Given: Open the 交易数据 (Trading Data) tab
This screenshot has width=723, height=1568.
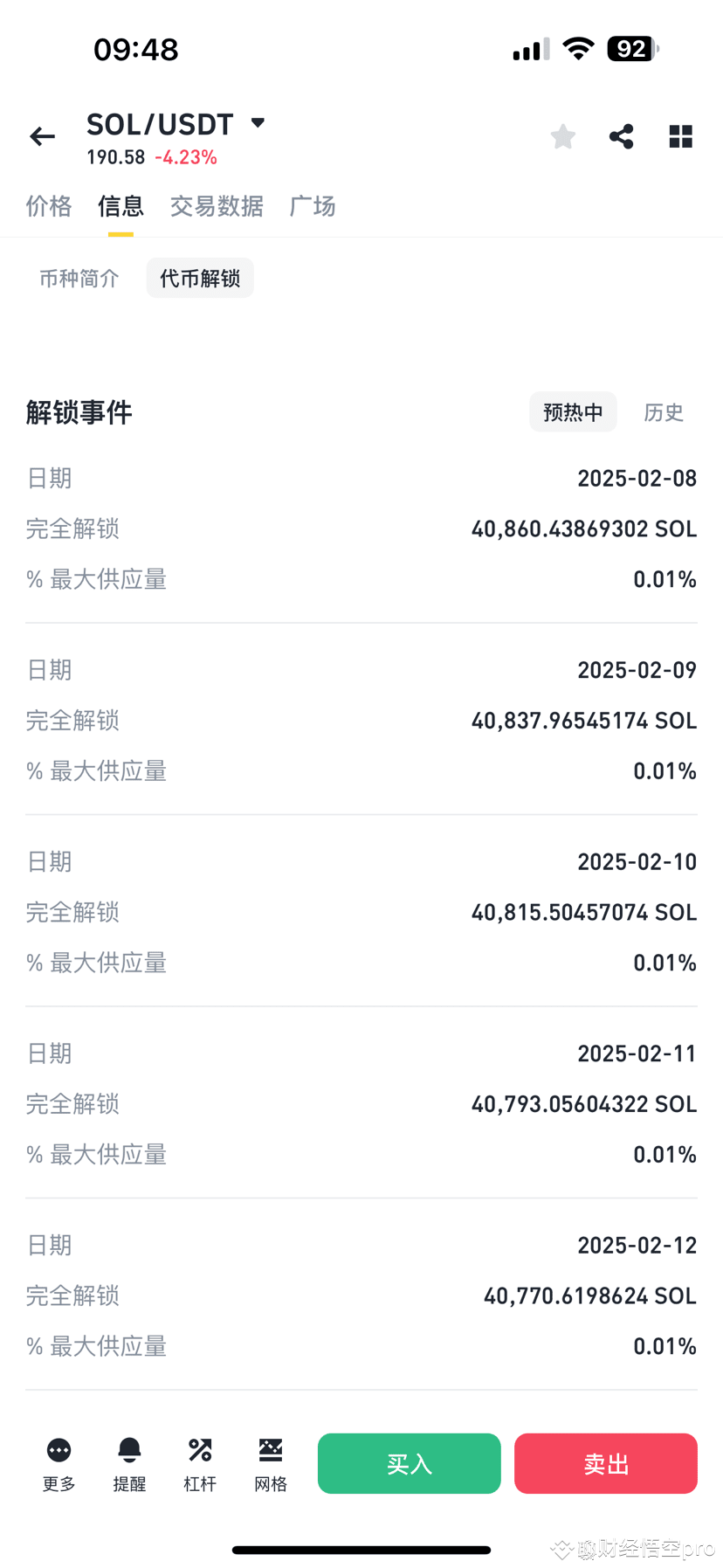Looking at the screenshot, I should (217, 206).
